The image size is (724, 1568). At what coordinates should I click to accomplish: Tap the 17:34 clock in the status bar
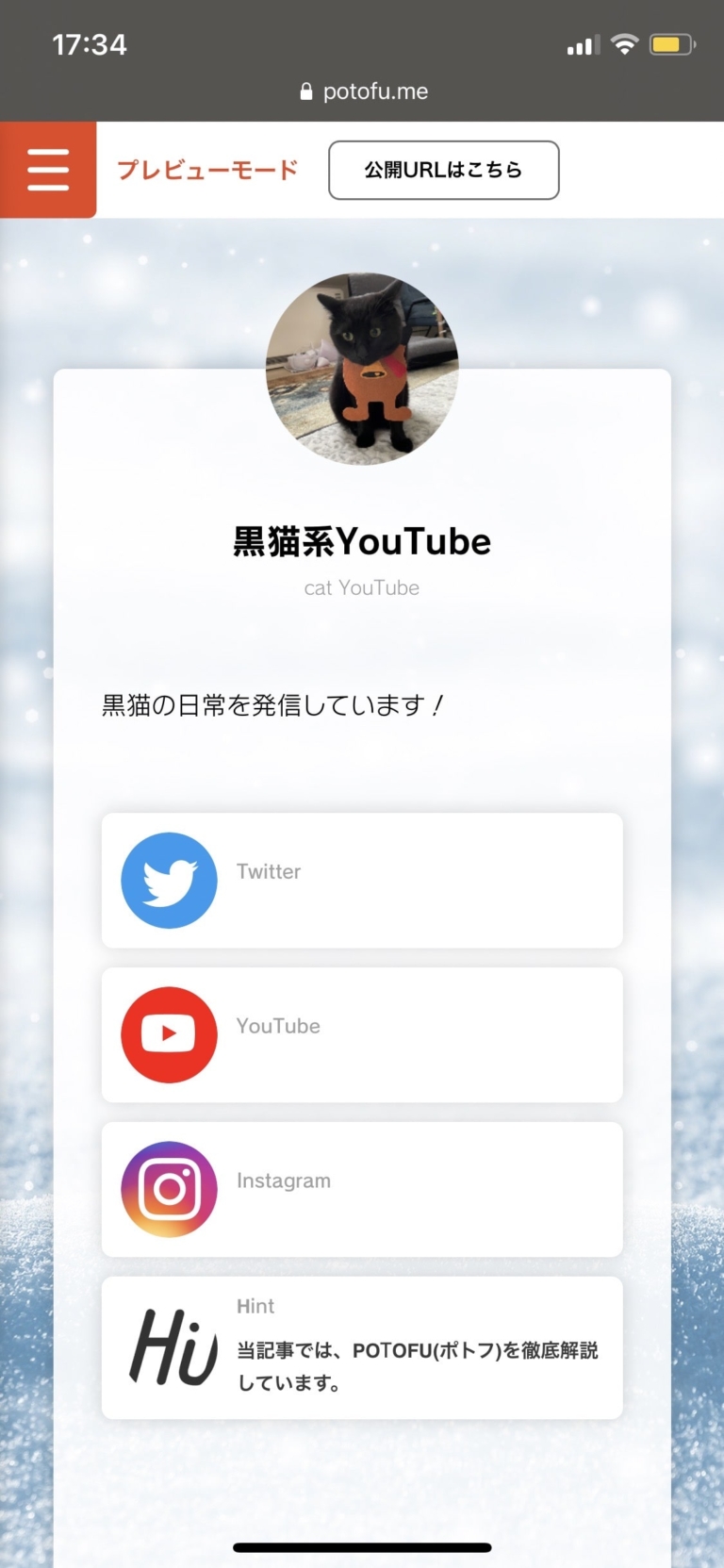[x=90, y=43]
